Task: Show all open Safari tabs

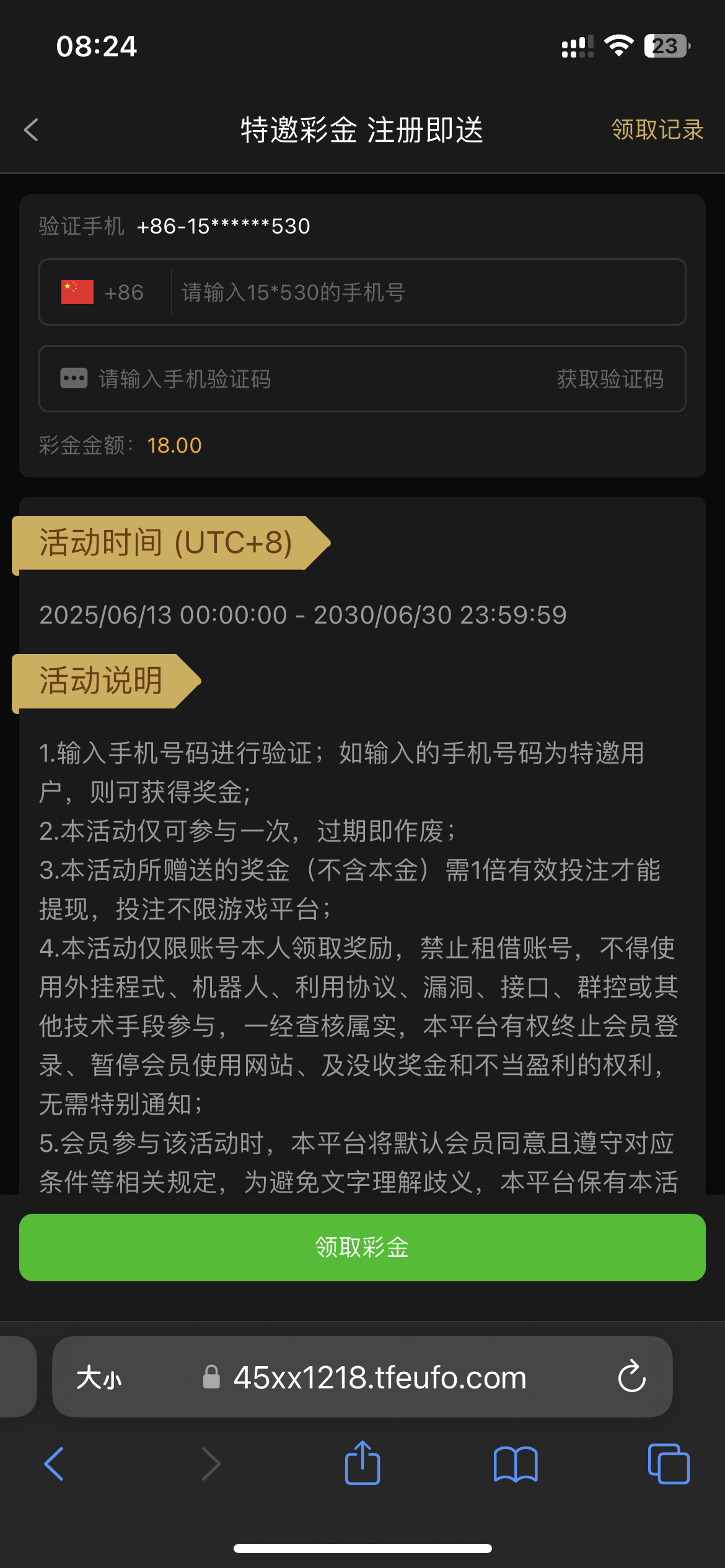Action: (668, 1464)
